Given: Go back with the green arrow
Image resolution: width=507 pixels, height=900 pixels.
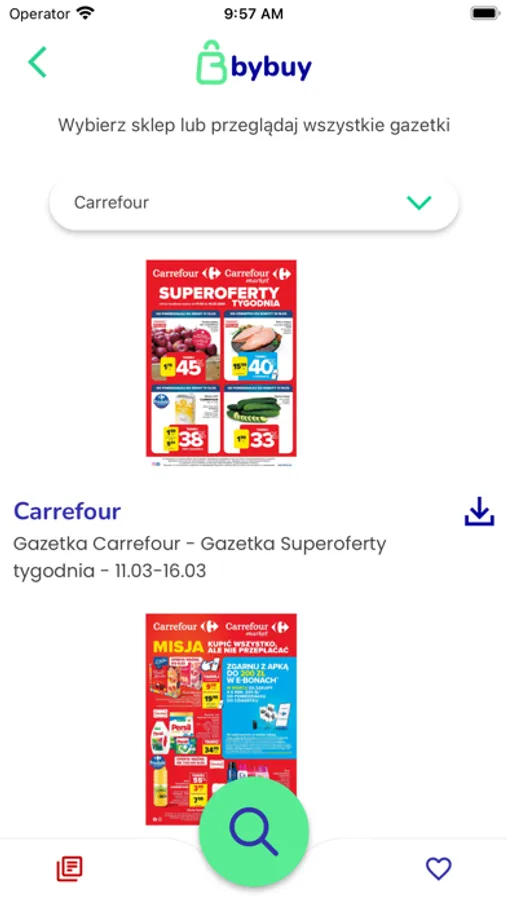Looking at the screenshot, I should 37,62.
